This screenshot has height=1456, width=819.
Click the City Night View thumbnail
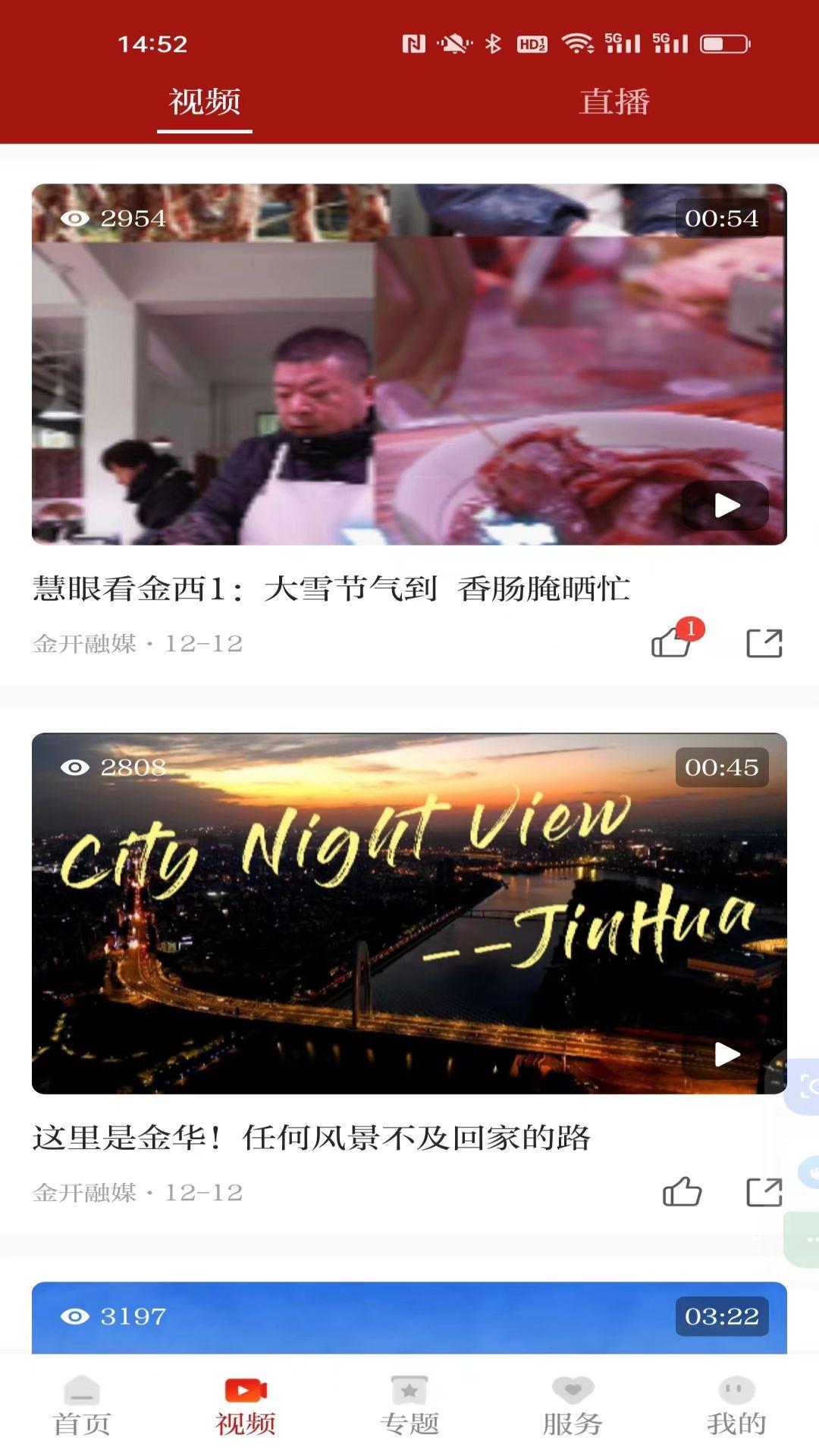point(409,910)
